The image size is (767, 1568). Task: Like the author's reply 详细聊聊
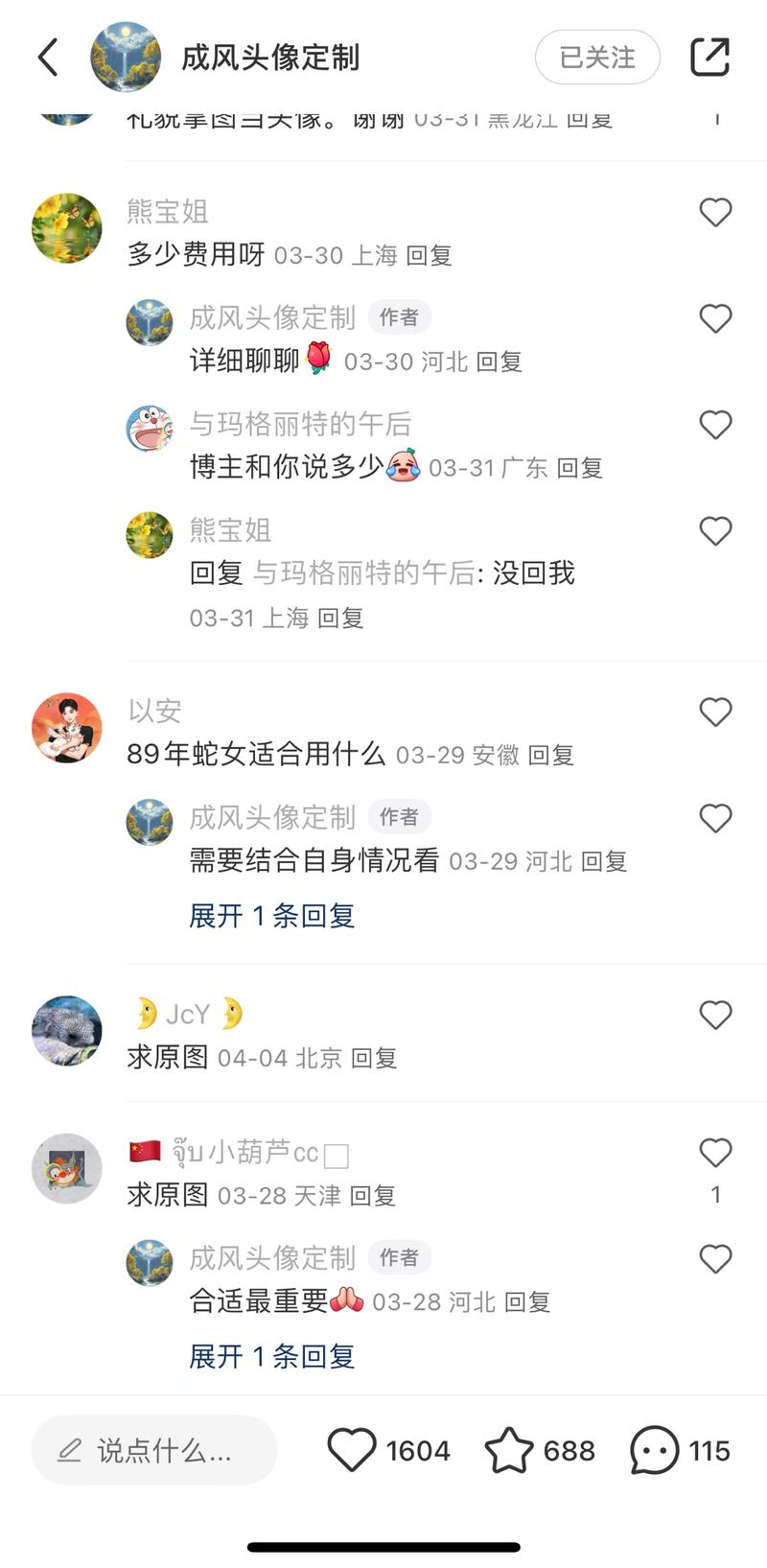[715, 319]
